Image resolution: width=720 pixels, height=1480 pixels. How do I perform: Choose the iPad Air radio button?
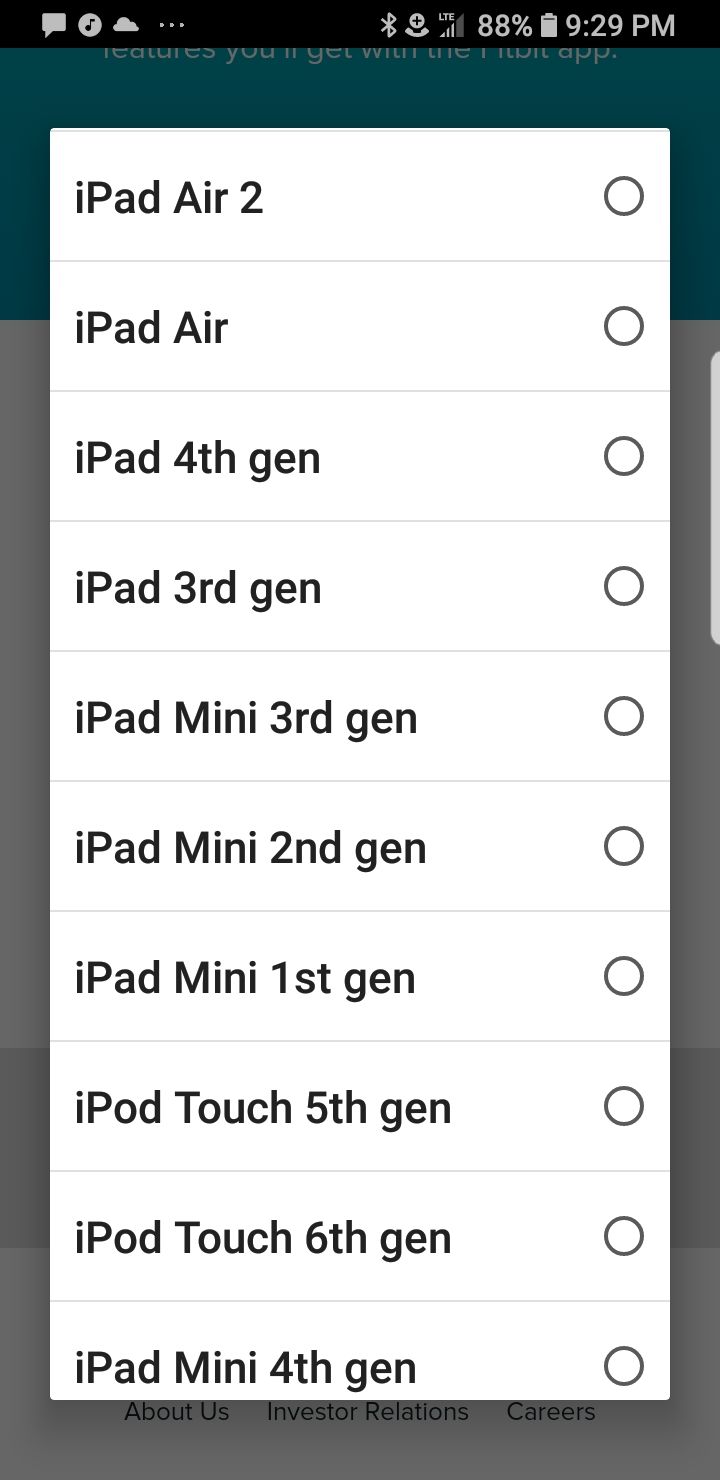coord(623,327)
